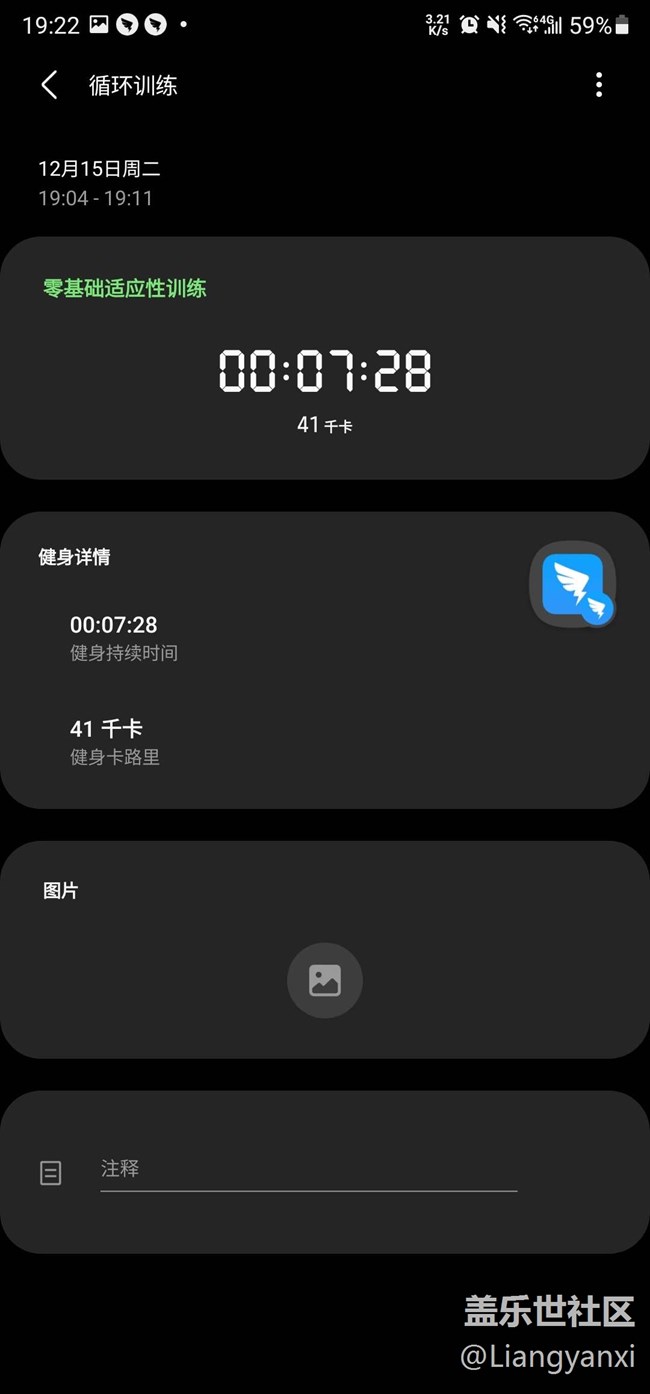Open the floating DingTalk app bubble
Image resolution: width=650 pixels, height=1394 pixels.
[573, 585]
